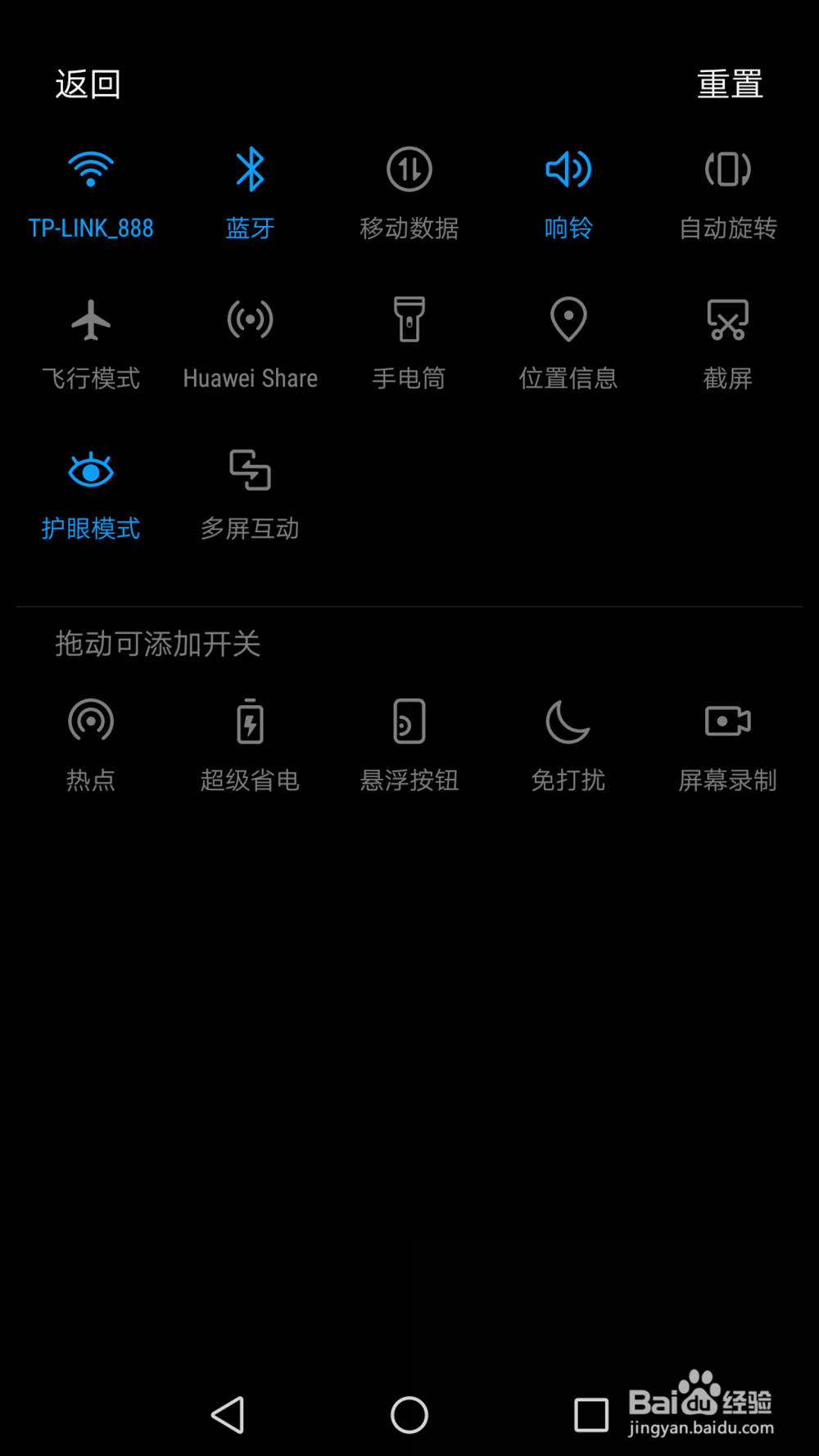Disable 蓝牙 Bluetooth
Screen dimensions: 819x1456
250,169
